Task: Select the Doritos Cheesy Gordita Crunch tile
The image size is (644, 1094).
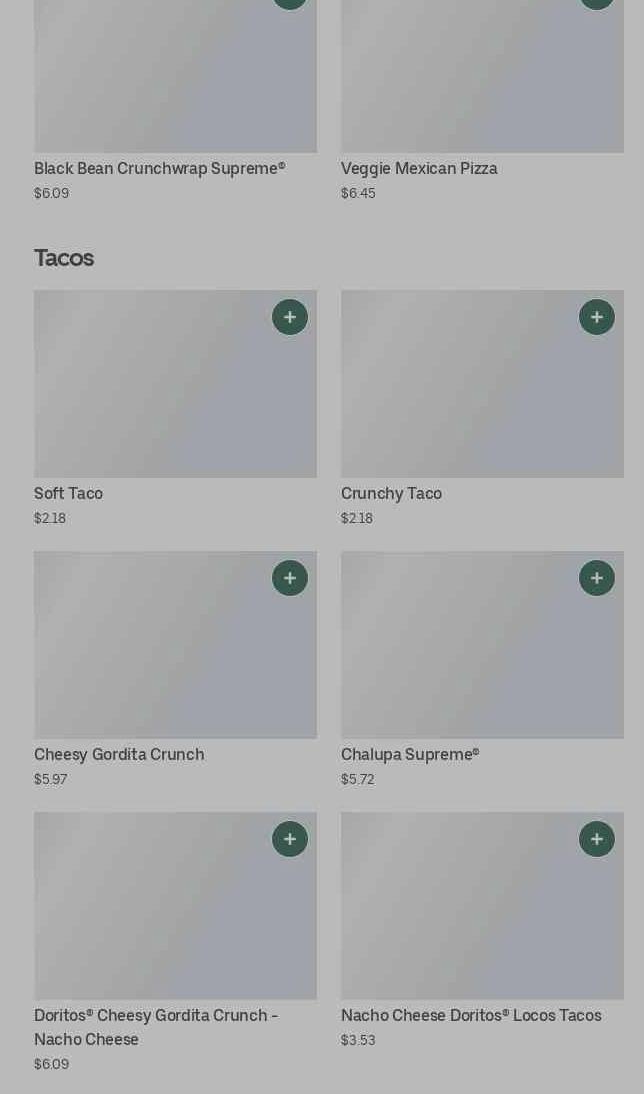Action: [x=175, y=943]
